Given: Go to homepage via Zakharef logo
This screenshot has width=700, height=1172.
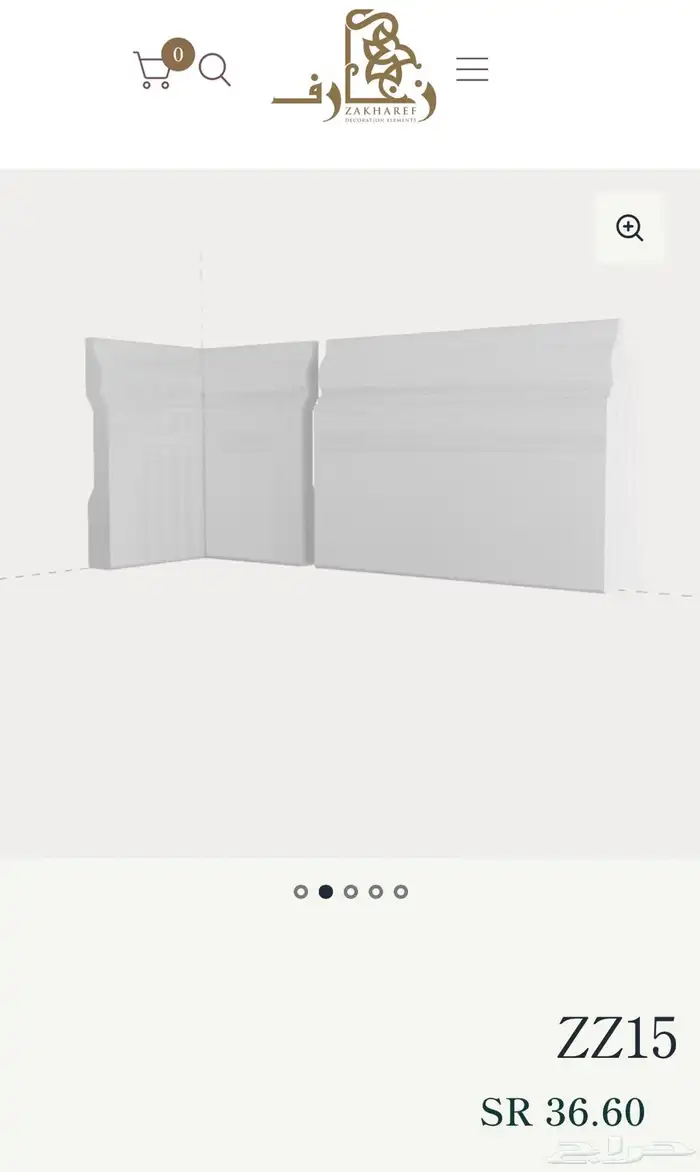Looking at the screenshot, I should point(354,67).
